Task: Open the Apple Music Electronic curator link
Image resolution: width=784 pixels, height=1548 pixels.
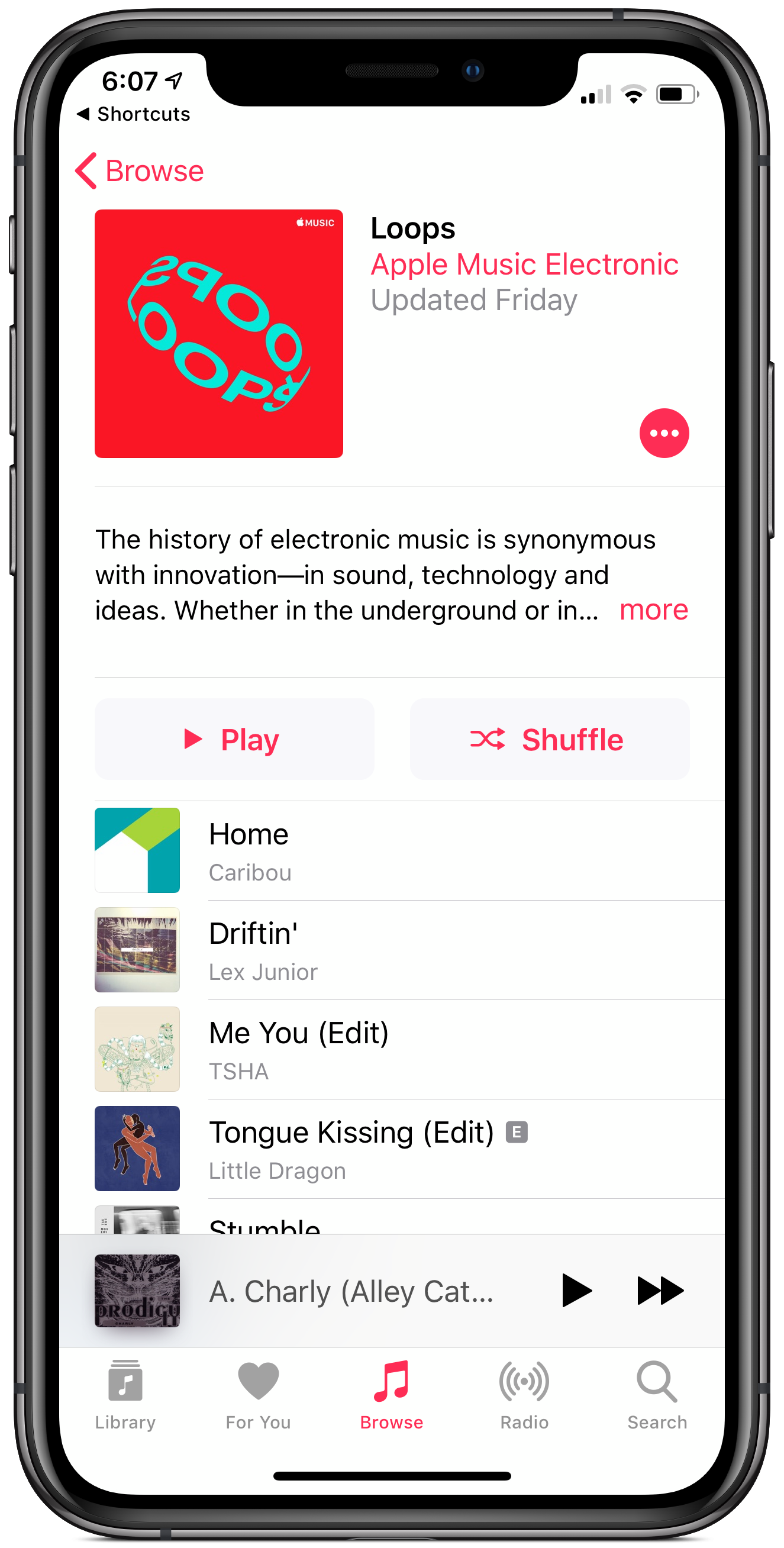Action: pyautogui.click(x=524, y=265)
